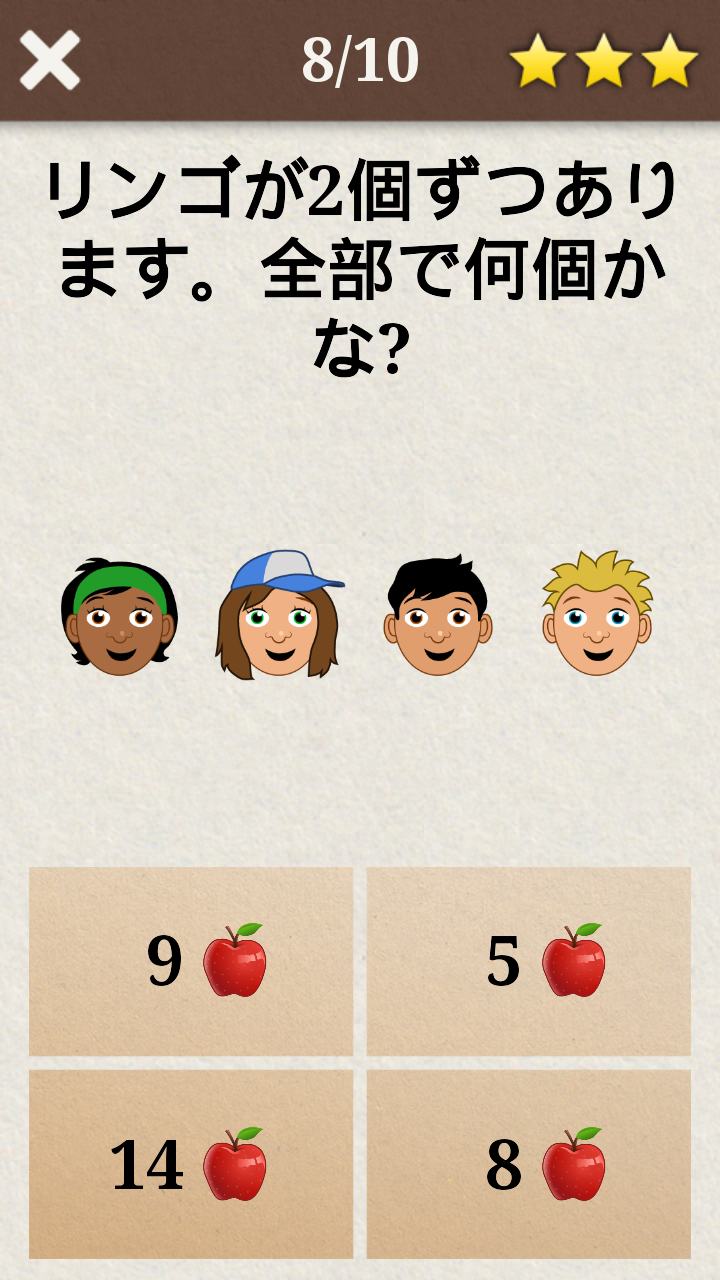Select the answer 5 apples
The width and height of the screenshot is (720, 1280).
coord(528,961)
